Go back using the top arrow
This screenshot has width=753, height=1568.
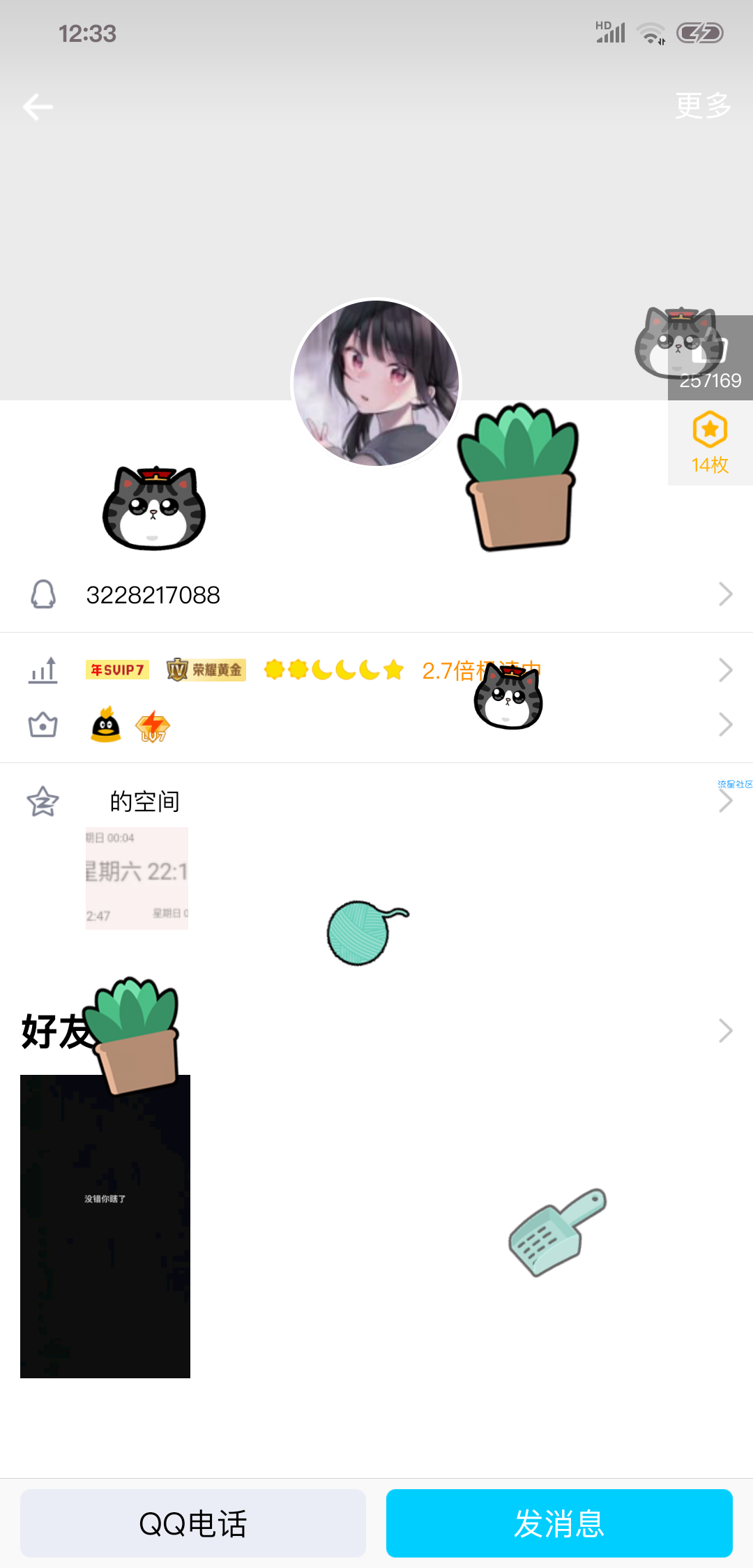(x=38, y=107)
